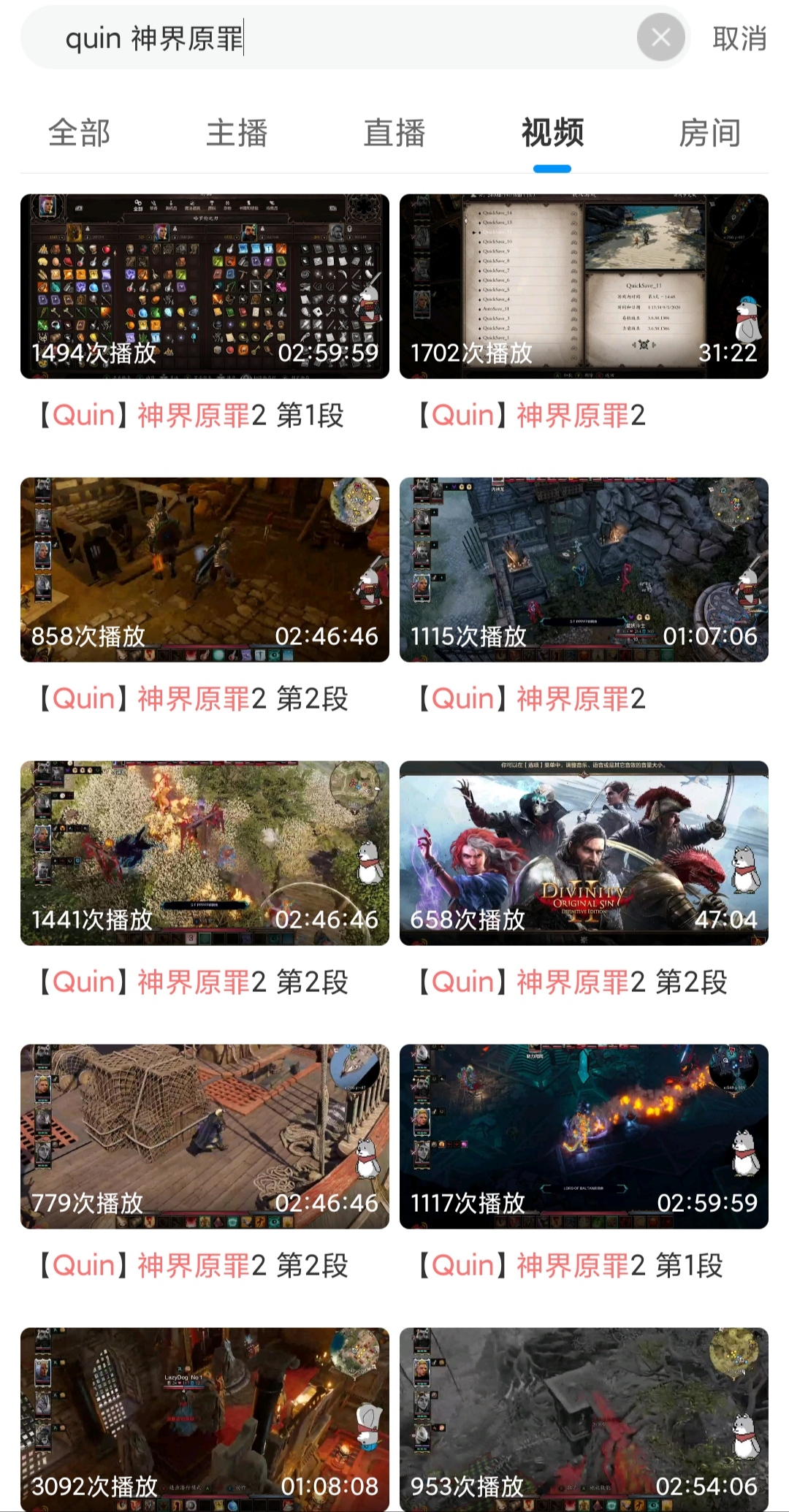Image resolution: width=789 pixels, height=1512 pixels.
Task: Open the 31:22 video with 1702次播放
Action: tap(584, 286)
